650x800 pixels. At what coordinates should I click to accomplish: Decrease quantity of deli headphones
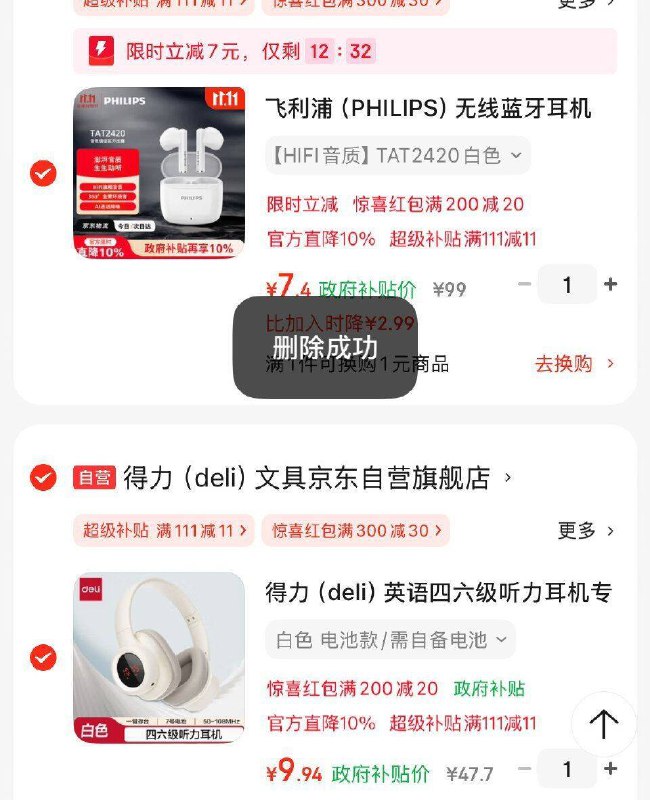click(x=524, y=770)
